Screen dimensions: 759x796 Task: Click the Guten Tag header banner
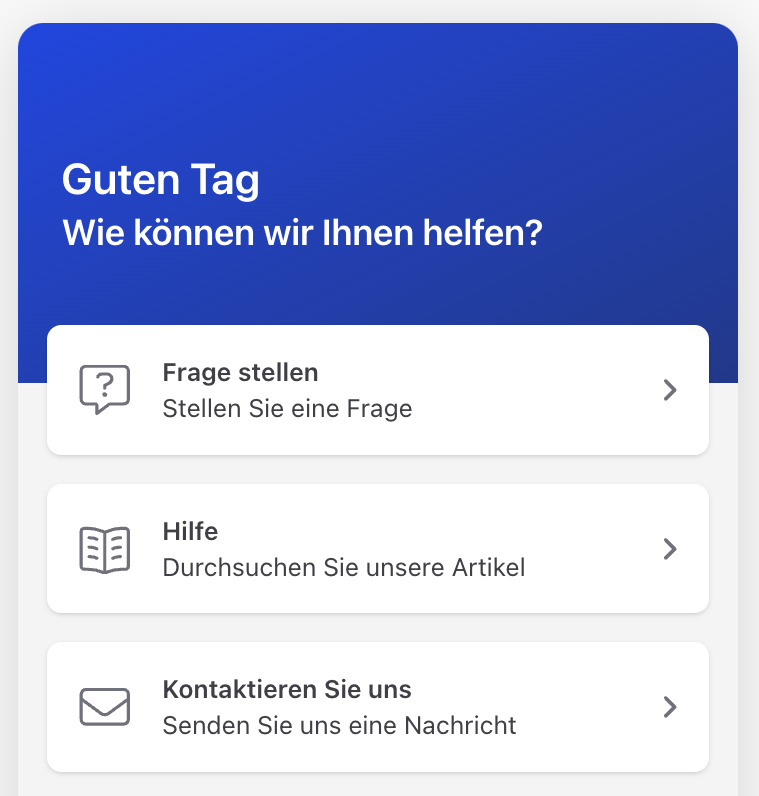(x=161, y=180)
